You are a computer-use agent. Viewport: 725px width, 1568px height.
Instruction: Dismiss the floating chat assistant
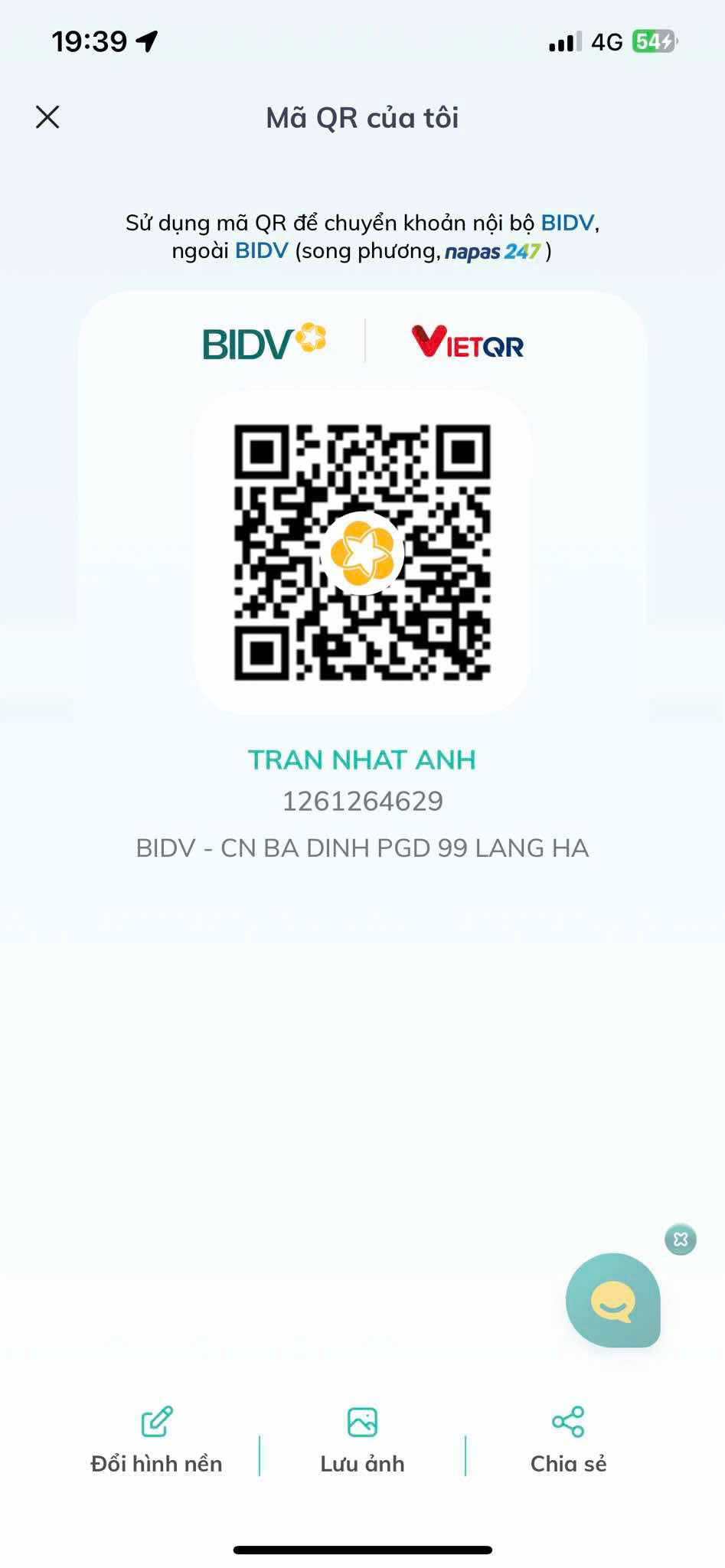tap(681, 1239)
